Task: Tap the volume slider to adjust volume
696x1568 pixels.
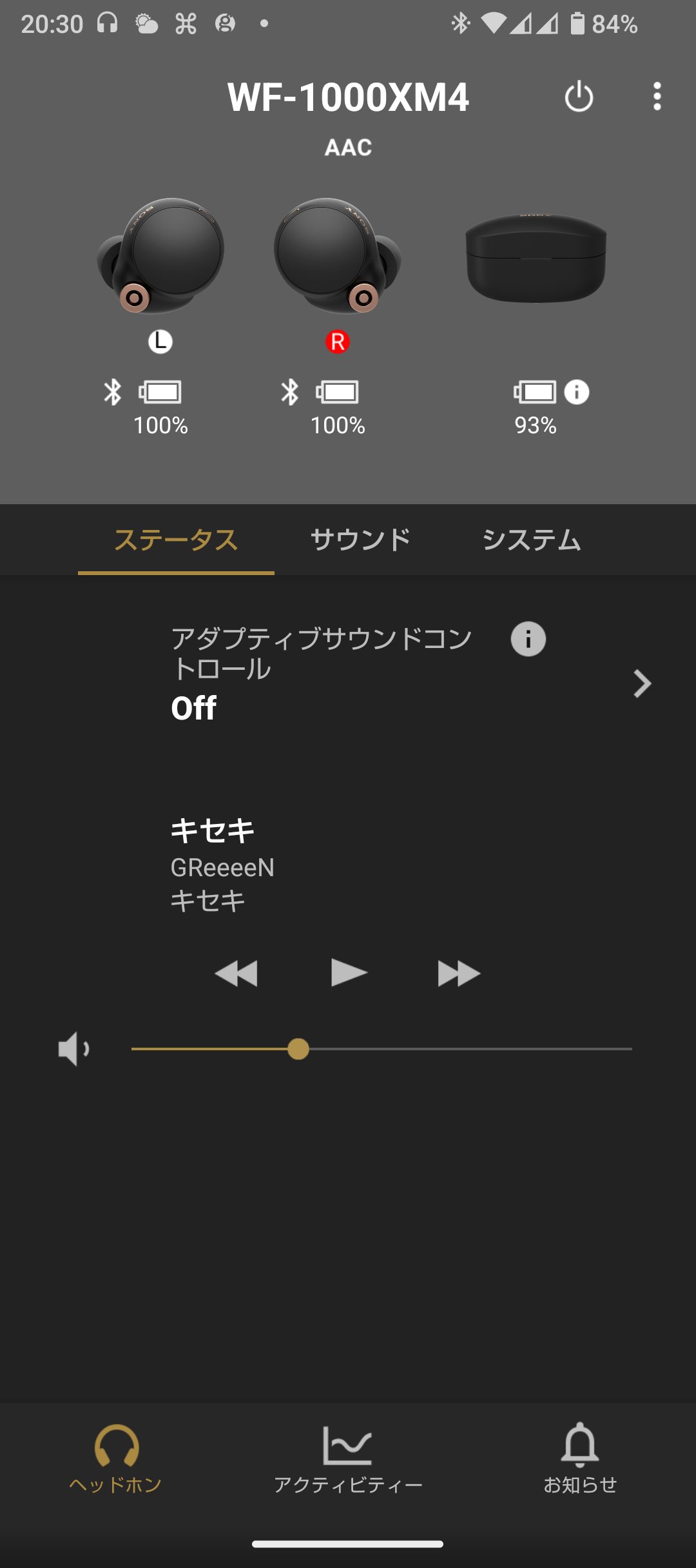Action: pyautogui.click(x=382, y=1049)
